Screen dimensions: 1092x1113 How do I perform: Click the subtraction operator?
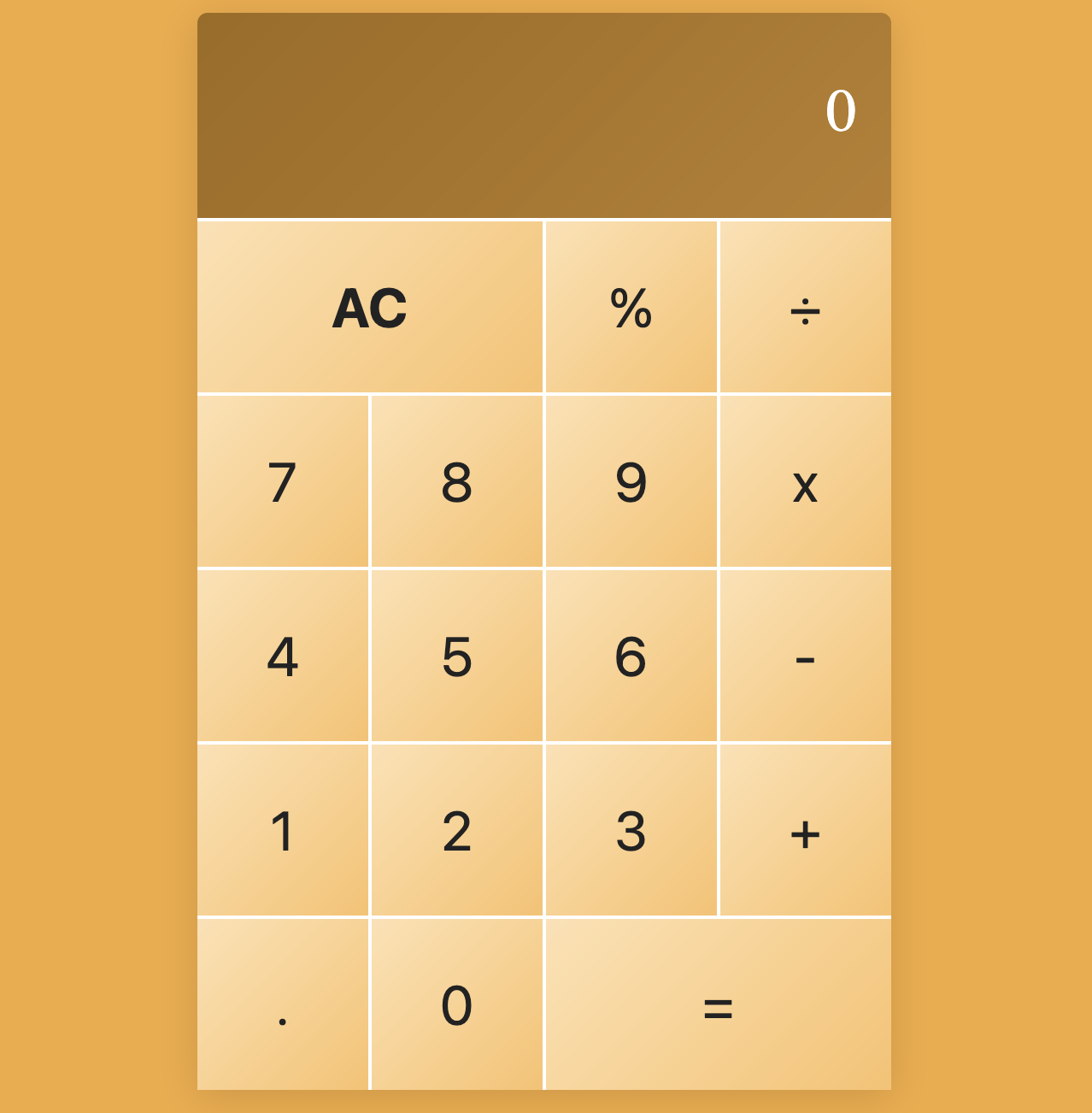pyautogui.click(x=804, y=656)
